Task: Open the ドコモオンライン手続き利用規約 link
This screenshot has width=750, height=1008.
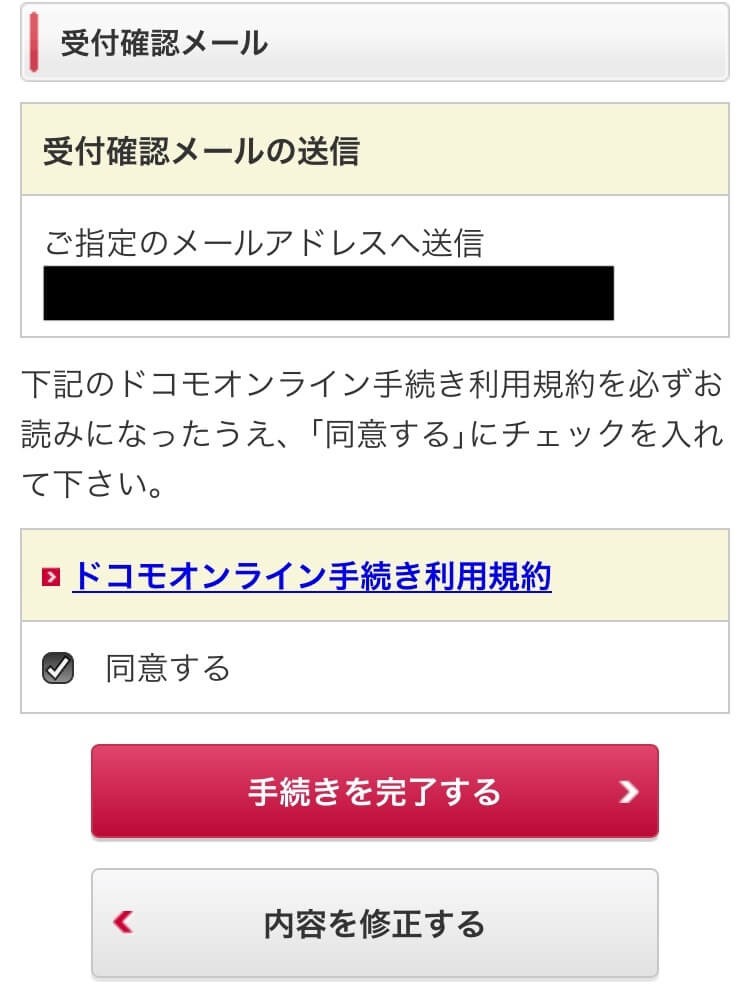Action: [311, 577]
